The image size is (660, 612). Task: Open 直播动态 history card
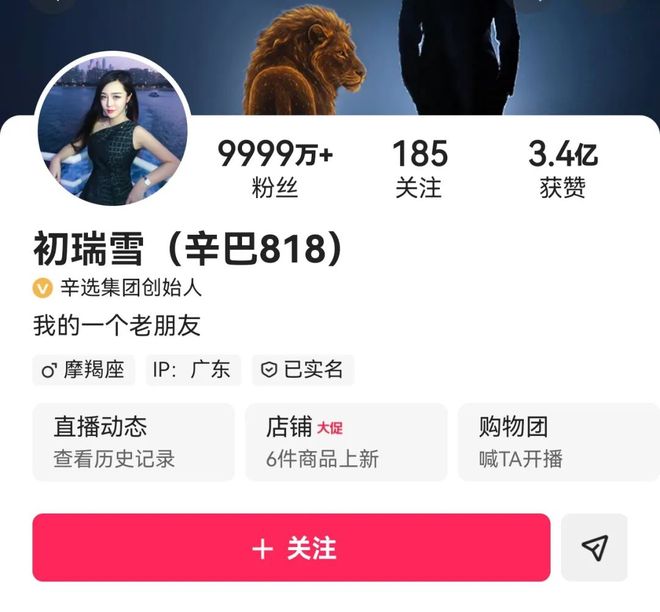click(x=133, y=442)
